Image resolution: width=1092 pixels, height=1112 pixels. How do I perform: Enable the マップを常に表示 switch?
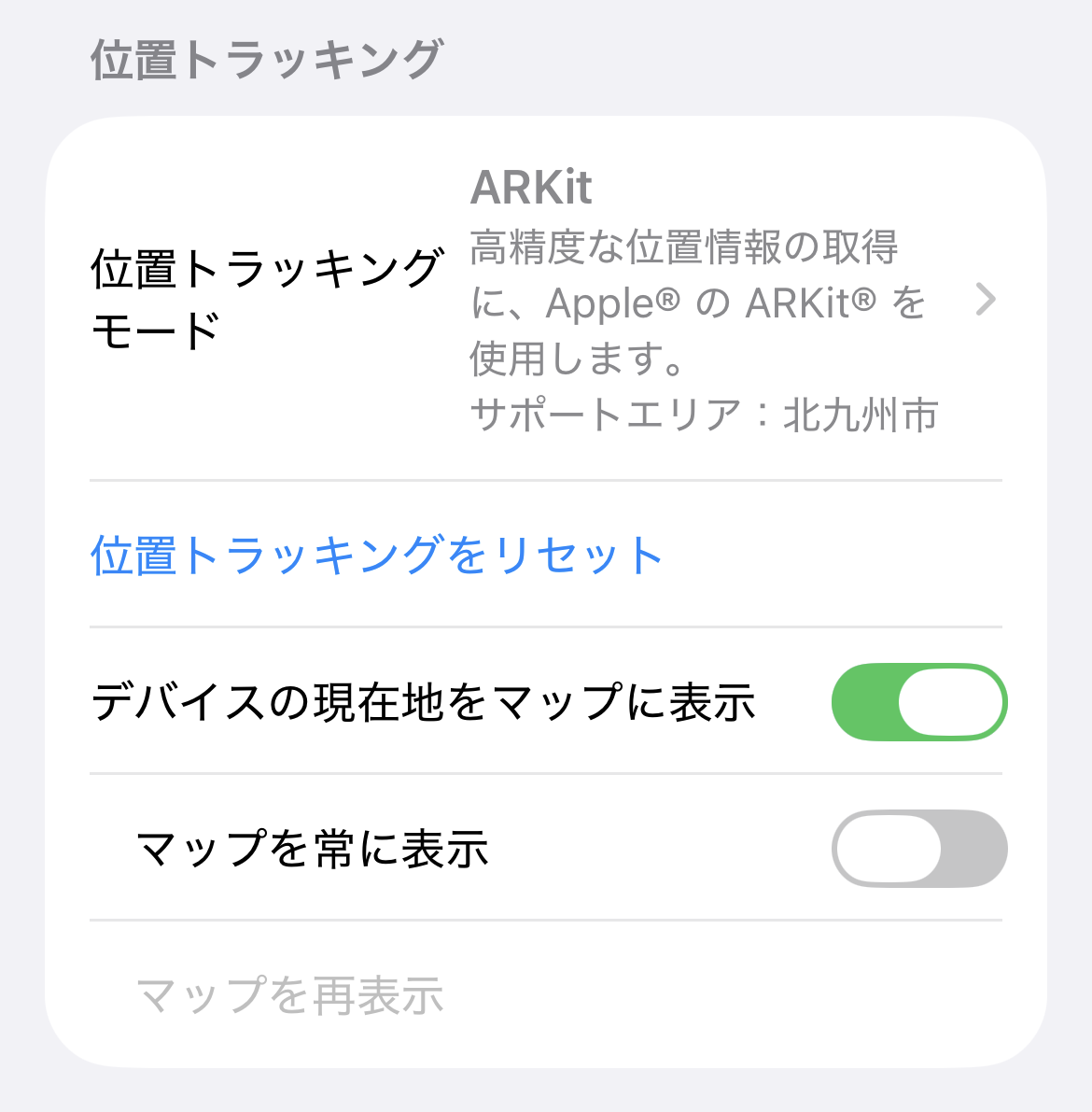918,849
